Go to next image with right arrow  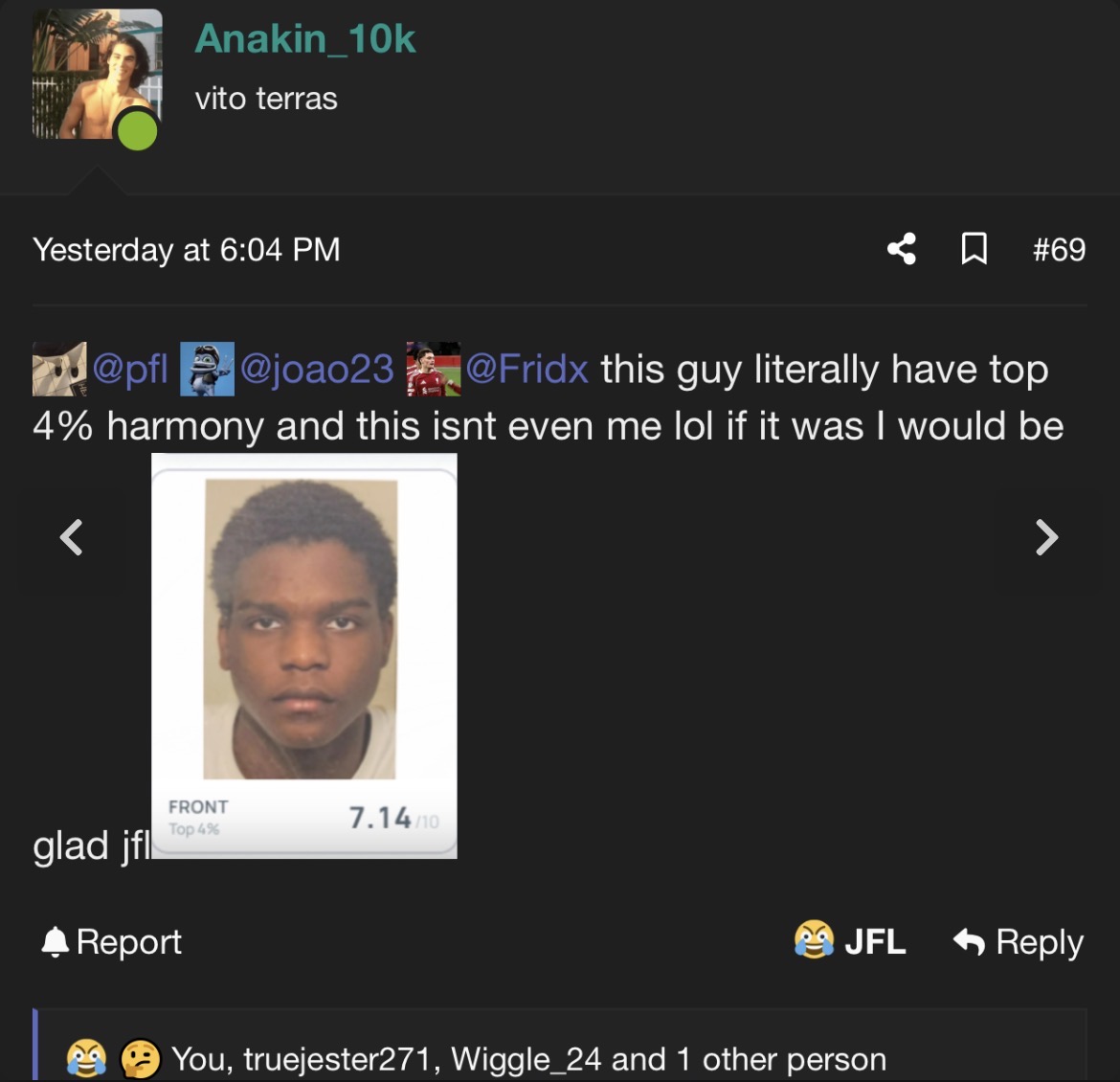1046,537
